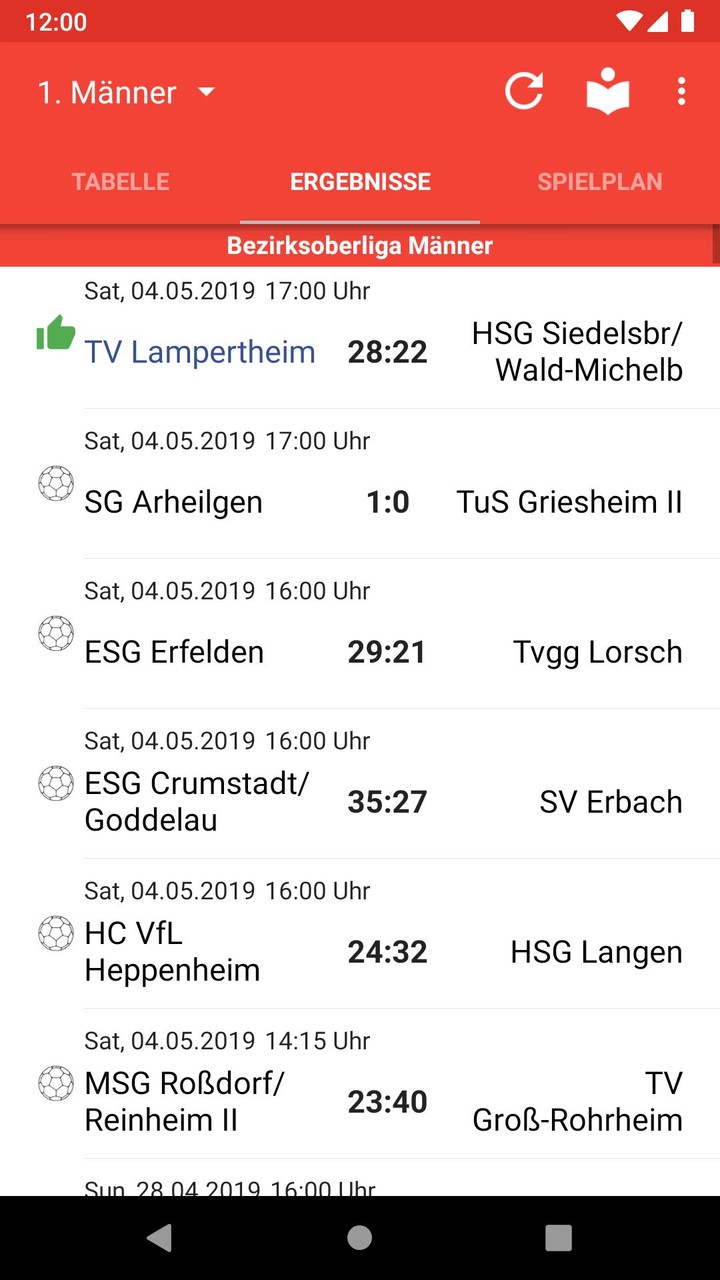
Task: Select the 24:32 score of HSG Langen match
Action: tap(387, 951)
